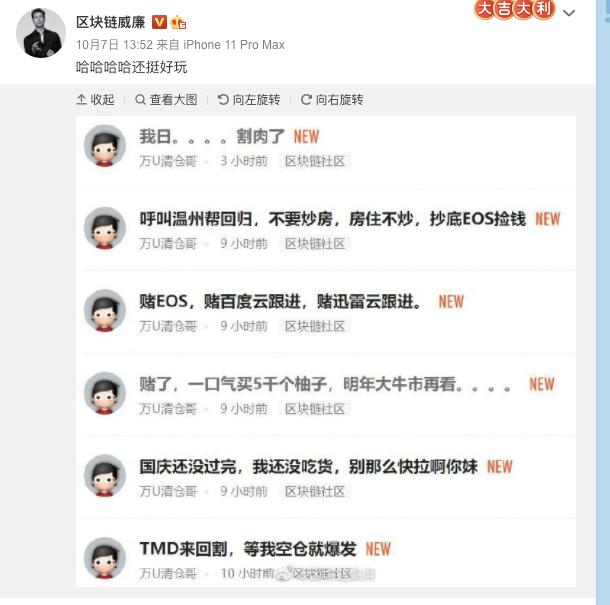610x605 pixels.
Task: Collapse the image with 收起
Action: click(96, 100)
